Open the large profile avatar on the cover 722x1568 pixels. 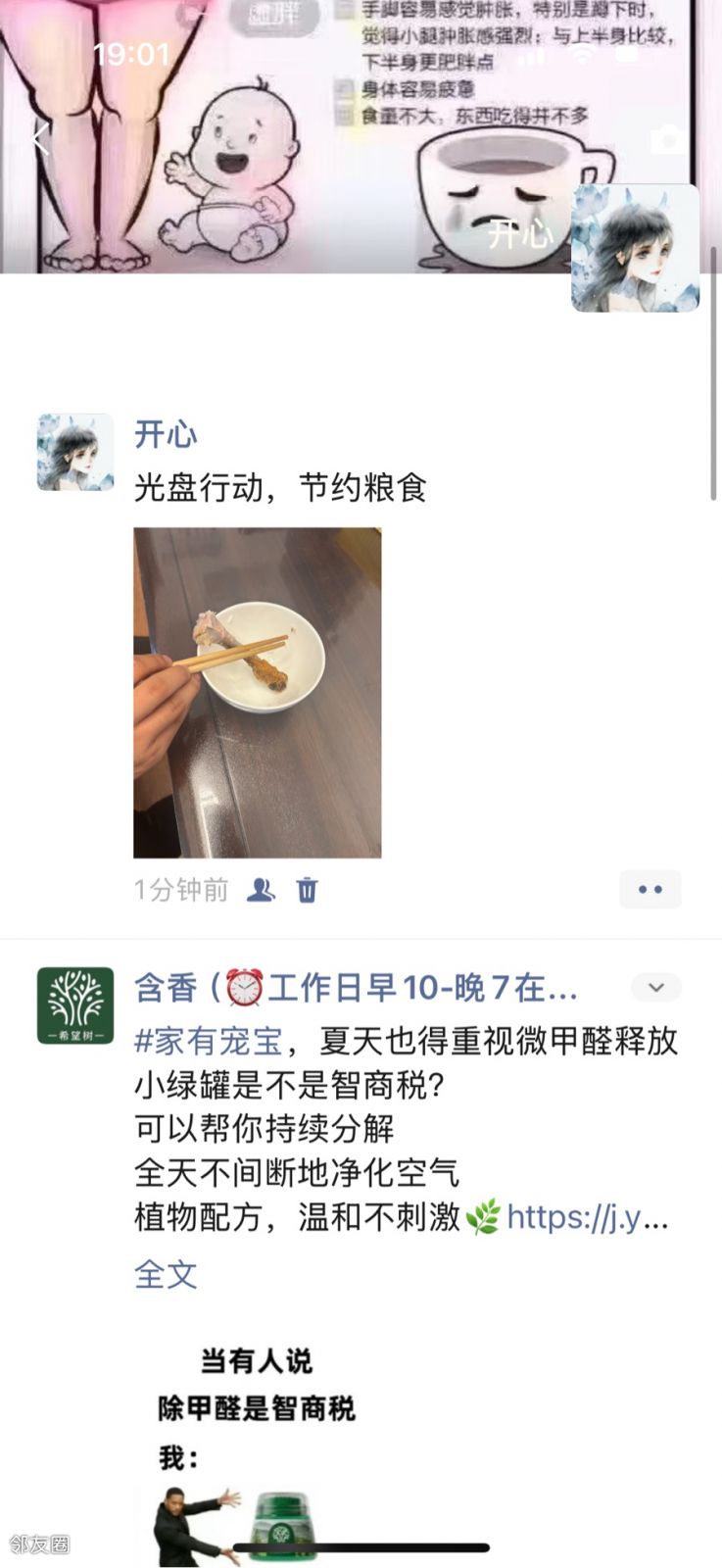click(x=635, y=248)
